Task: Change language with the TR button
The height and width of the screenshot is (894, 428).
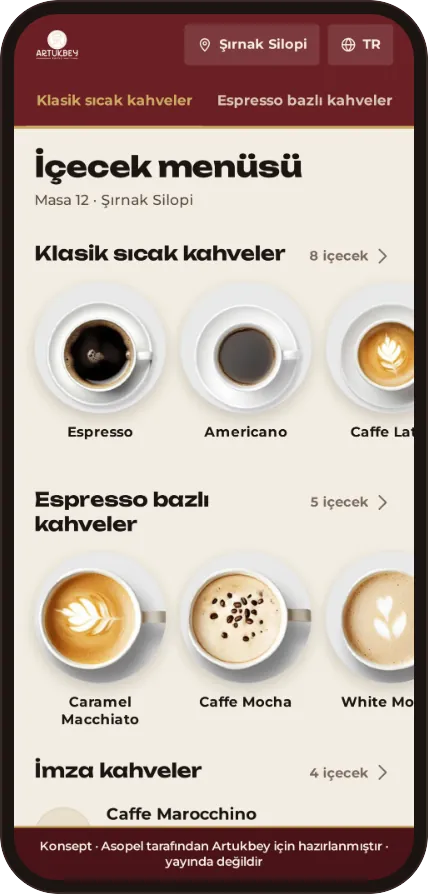Action: [x=360, y=44]
